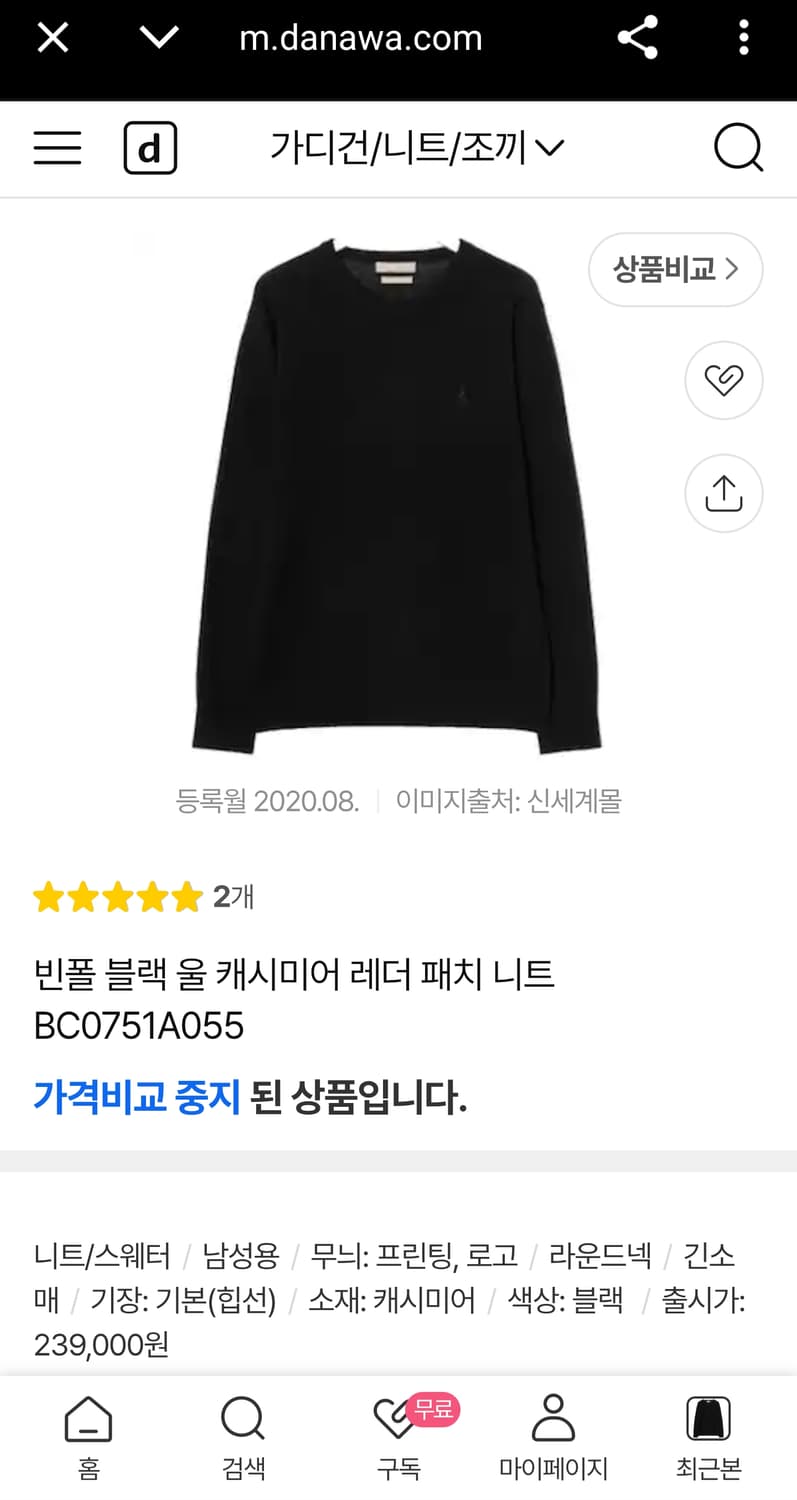
Task: Expand the 가디건/니트/조끼 category dropdown
Action: tap(413, 147)
